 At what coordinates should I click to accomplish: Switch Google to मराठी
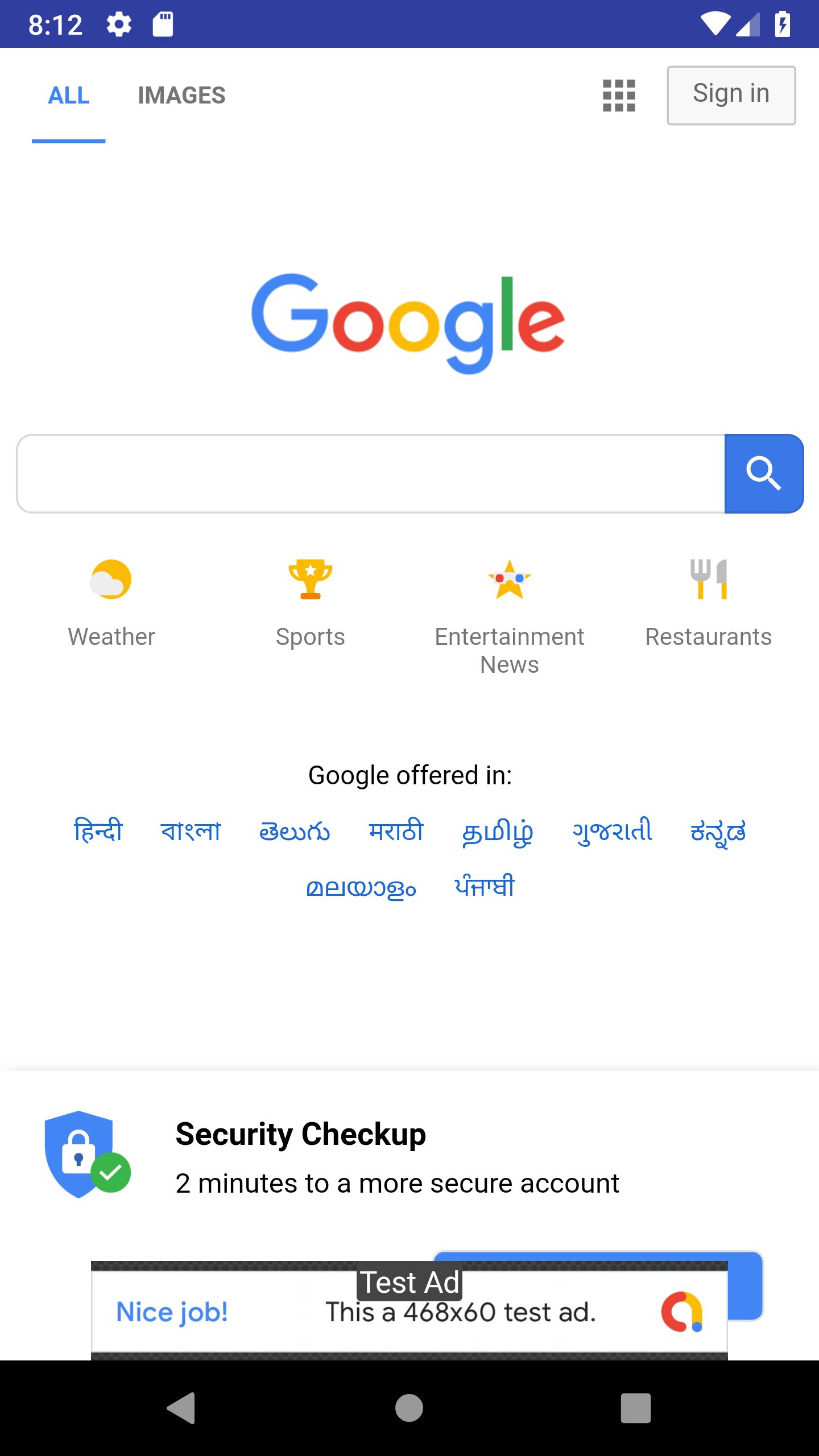[396, 831]
